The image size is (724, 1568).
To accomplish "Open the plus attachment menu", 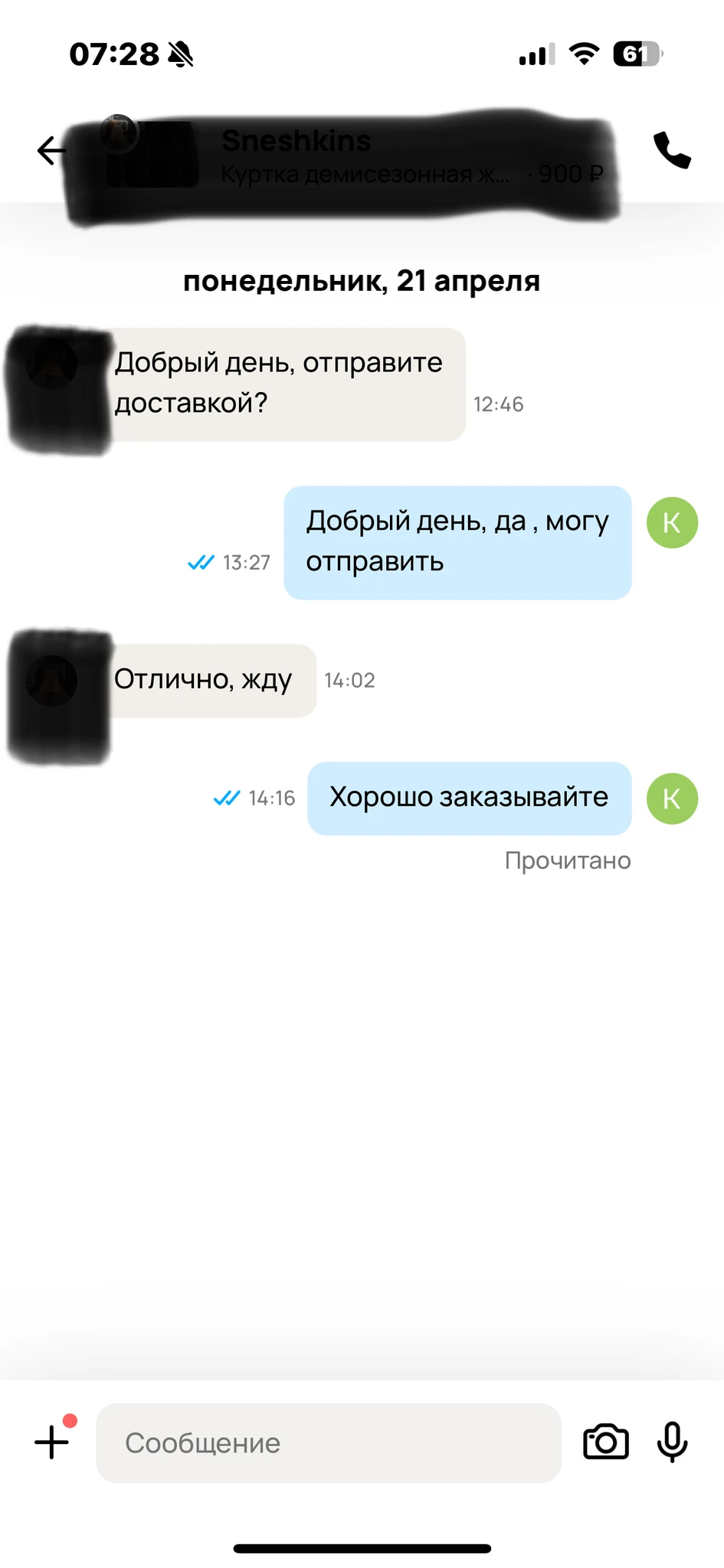I will pos(52,1442).
